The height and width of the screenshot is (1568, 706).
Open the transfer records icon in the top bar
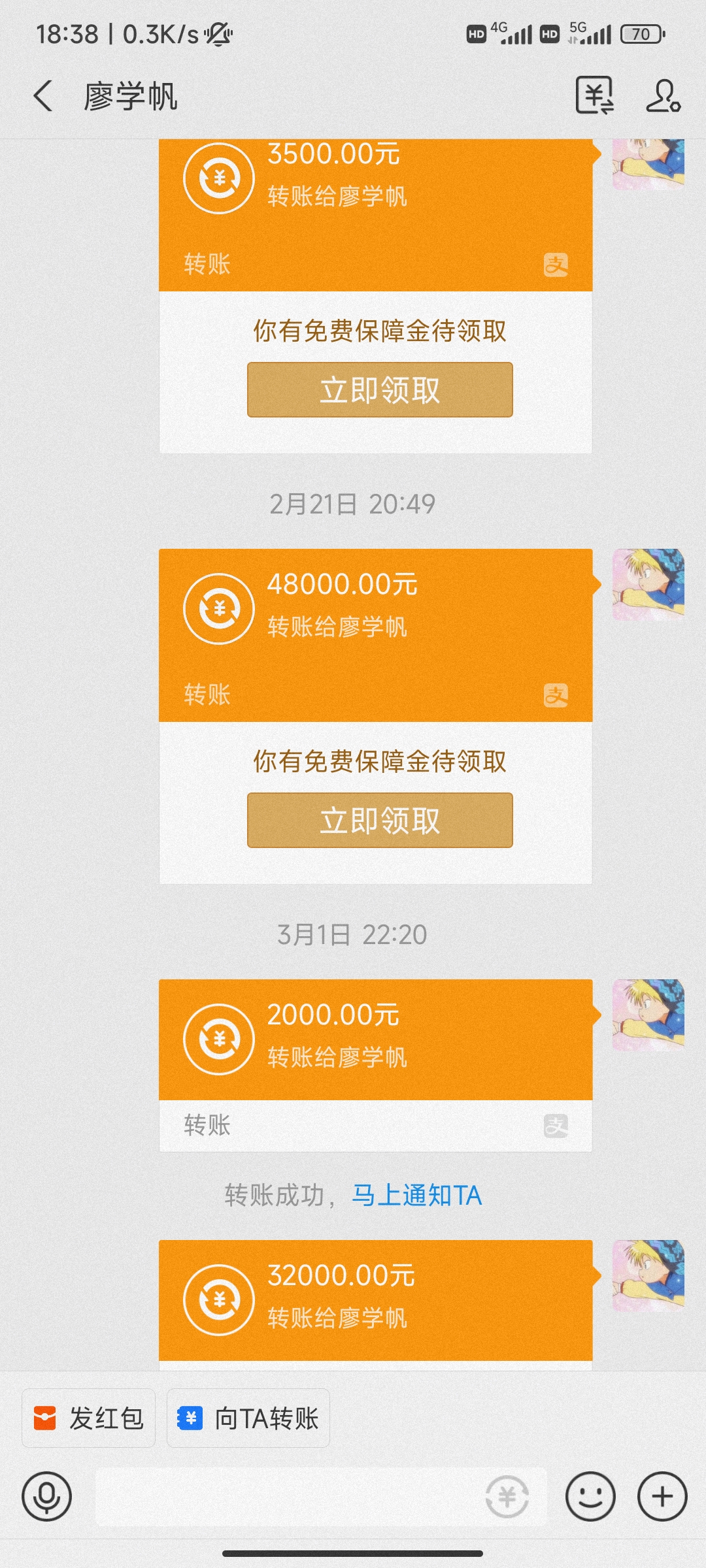pos(594,95)
